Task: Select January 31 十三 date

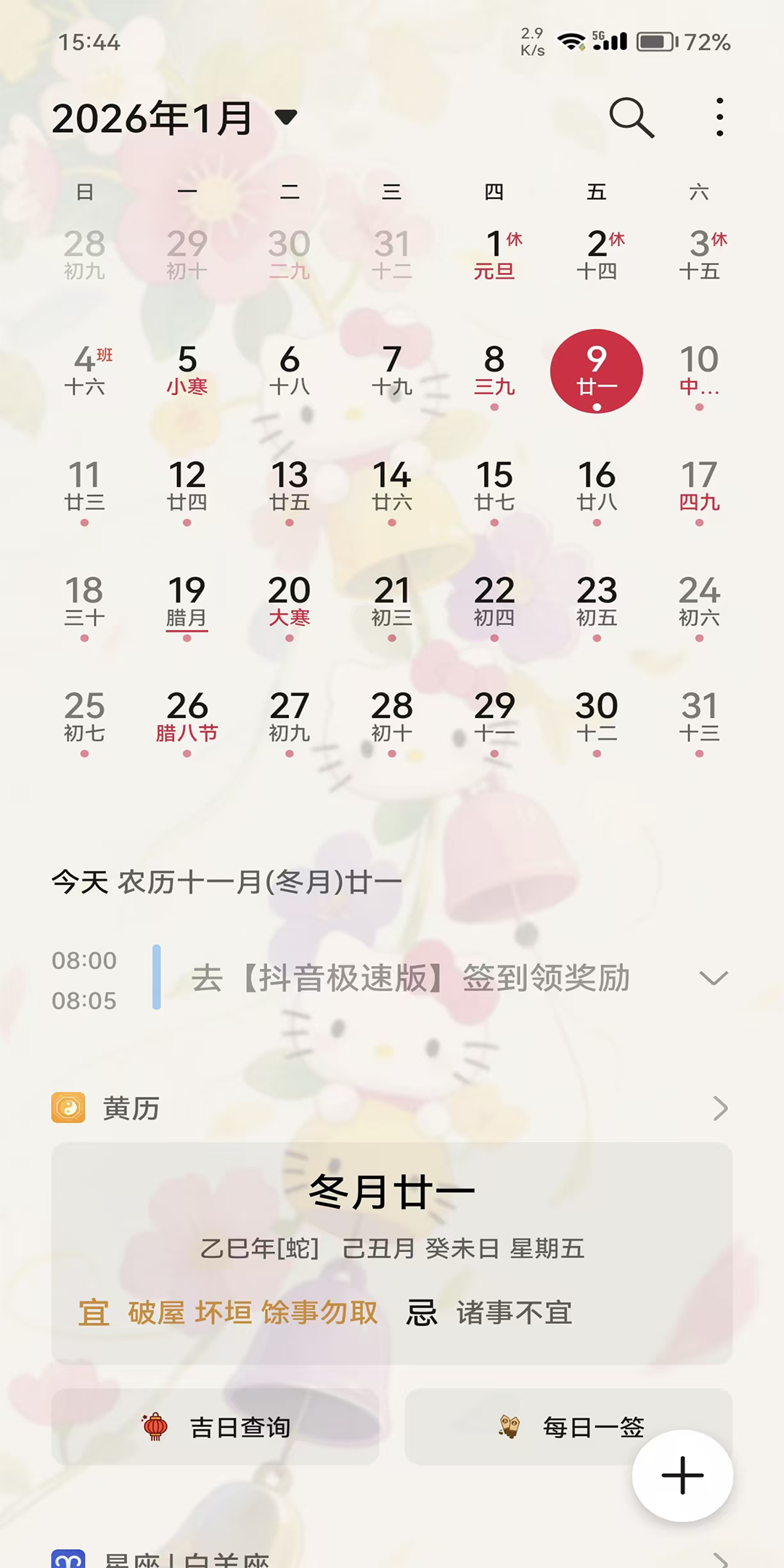Action: [x=698, y=717]
